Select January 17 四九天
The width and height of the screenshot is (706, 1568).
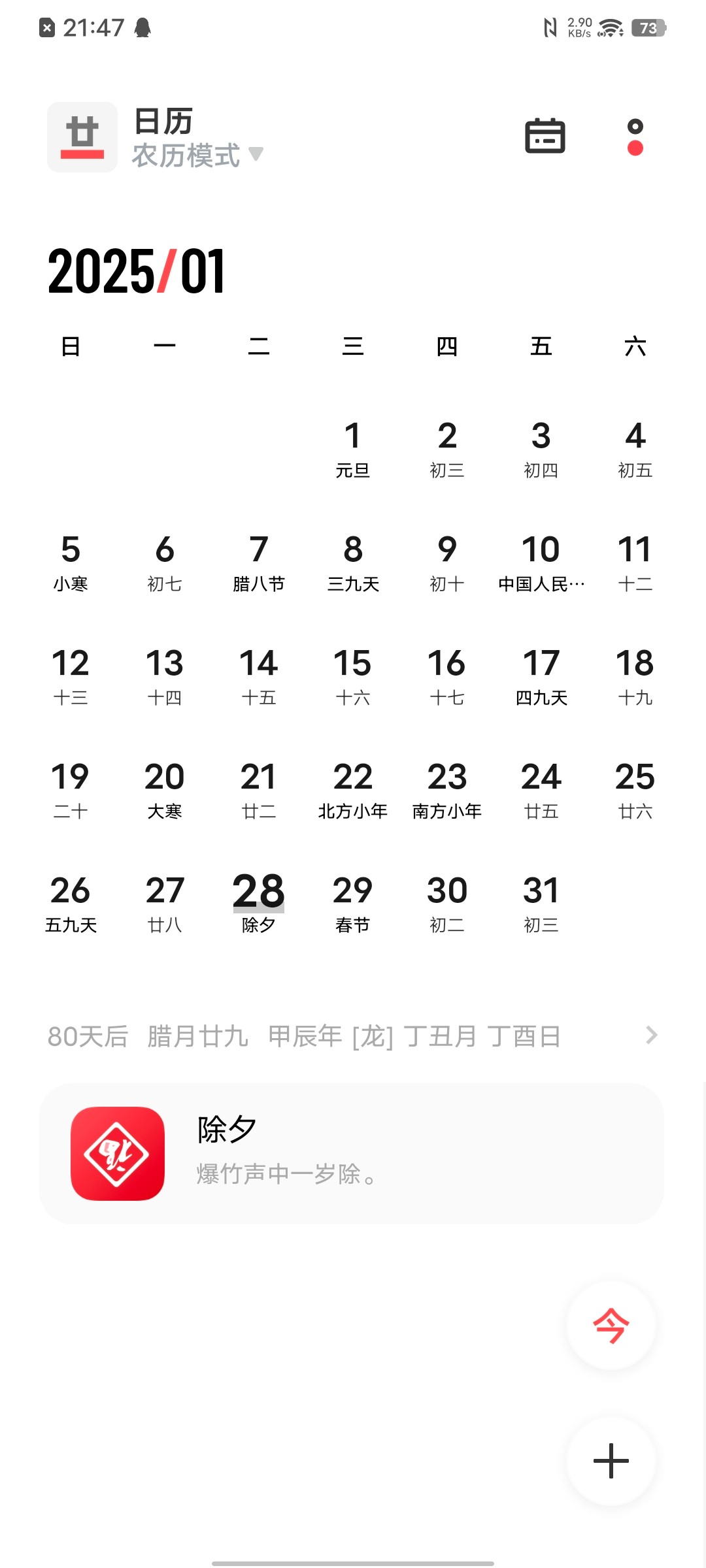[541, 676]
